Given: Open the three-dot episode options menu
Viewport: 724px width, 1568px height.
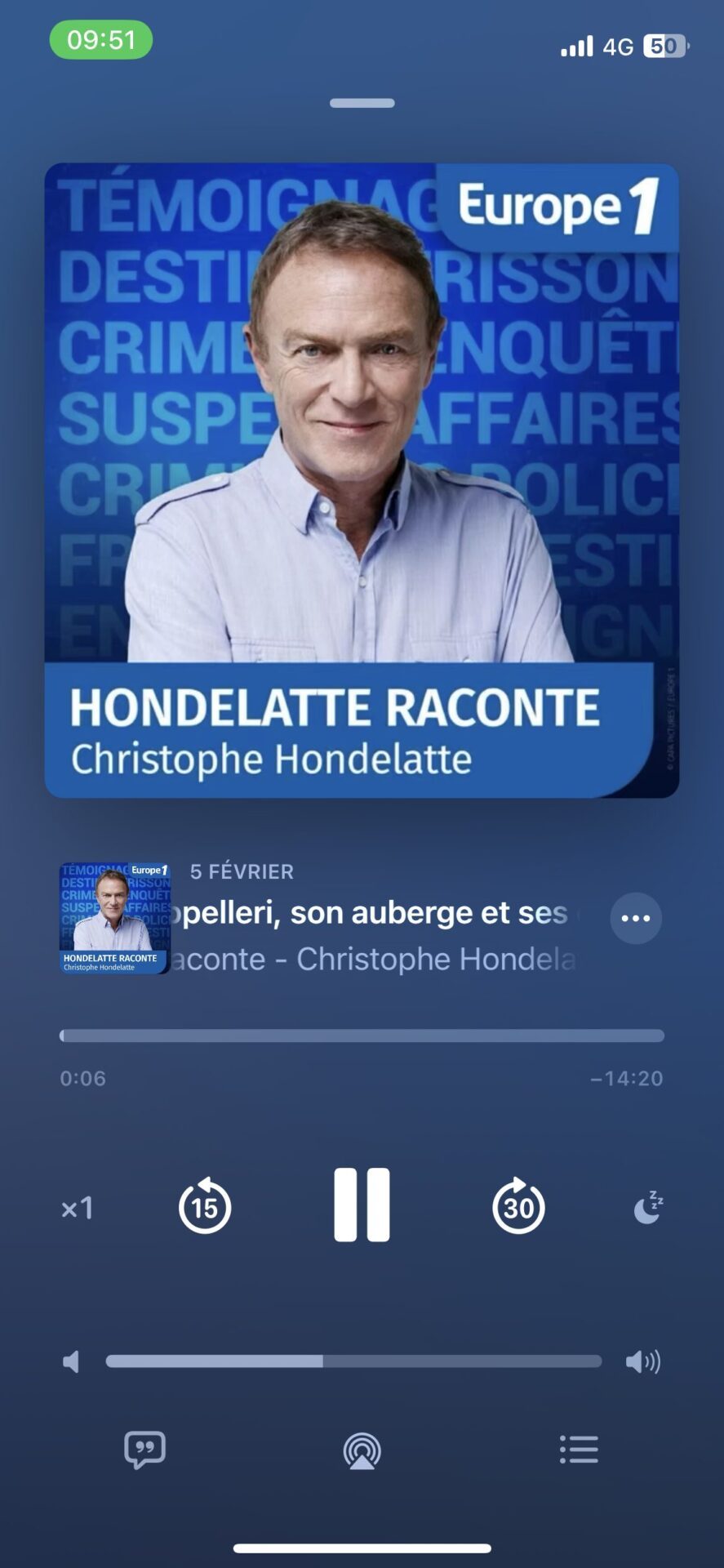Looking at the screenshot, I should [x=636, y=918].
